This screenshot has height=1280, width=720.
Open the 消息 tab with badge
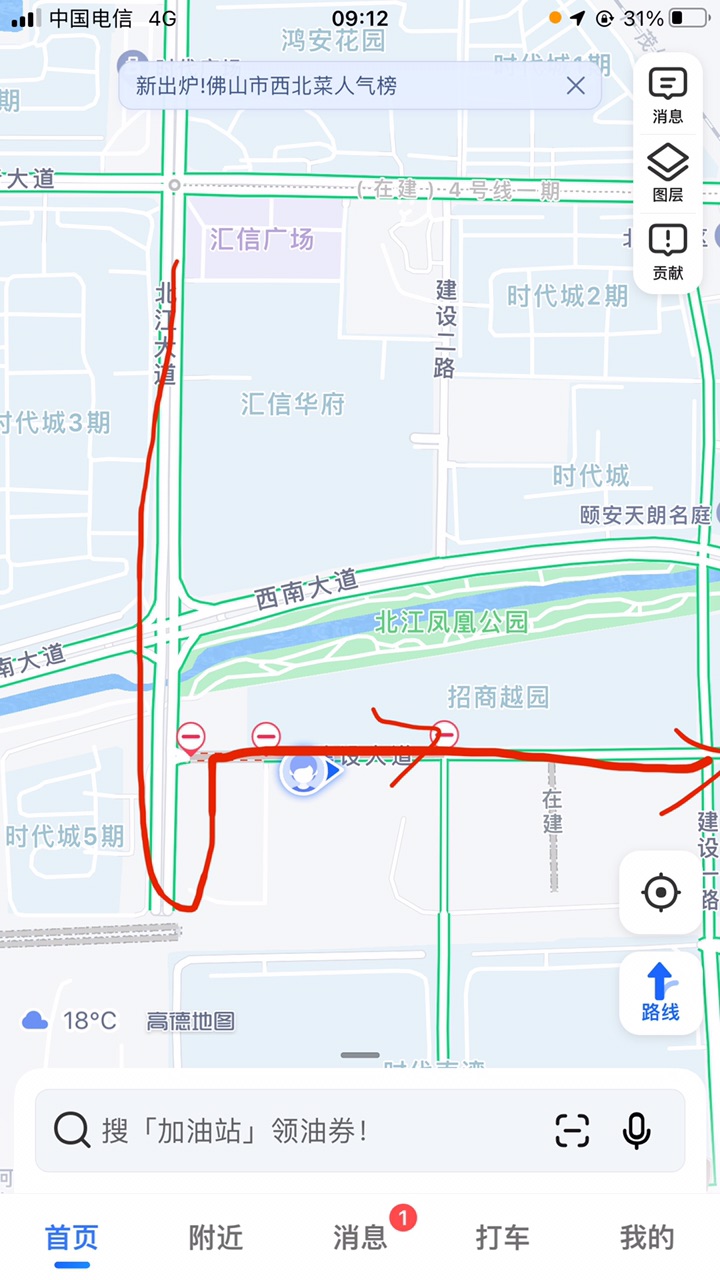pyautogui.click(x=360, y=1238)
